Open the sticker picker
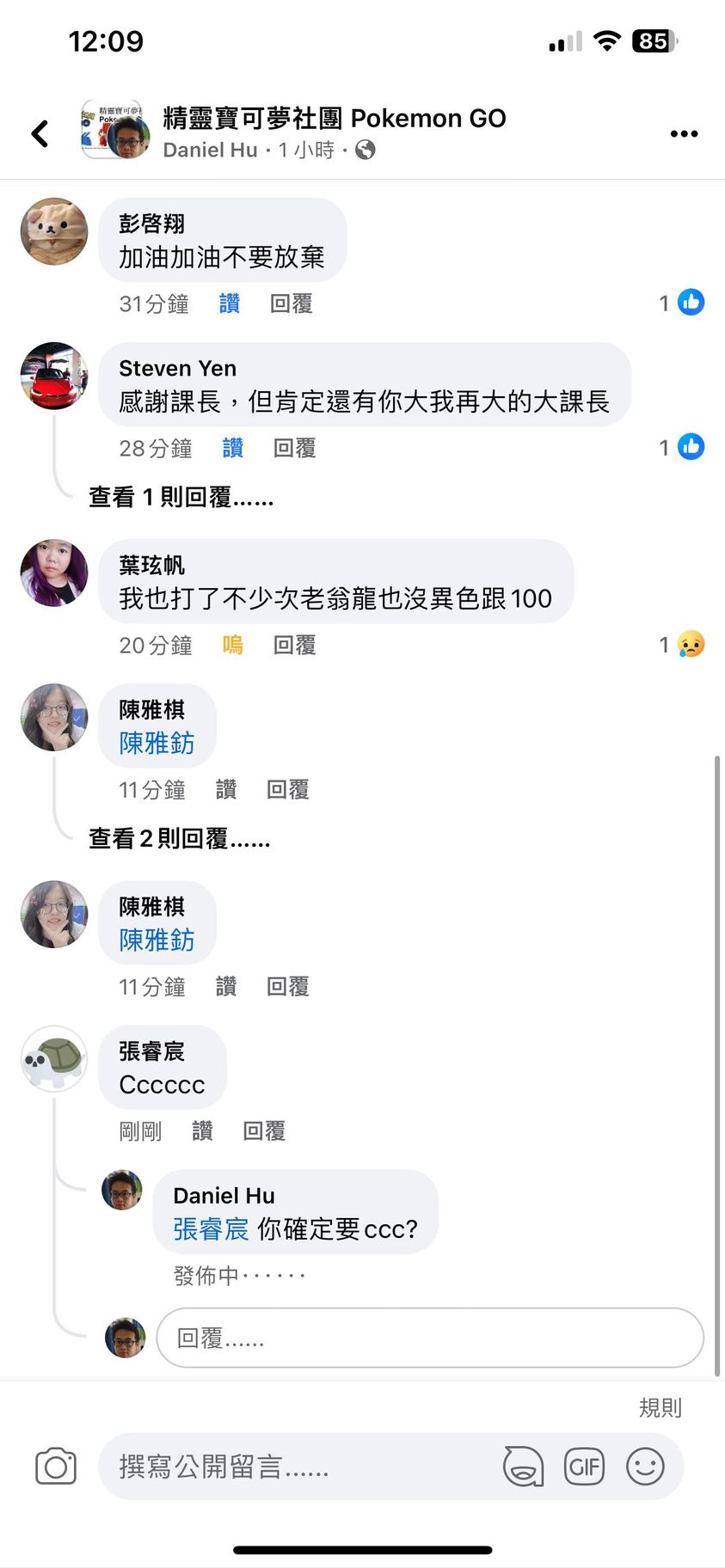The height and width of the screenshot is (1568, 725). pyautogui.click(x=523, y=1467)
